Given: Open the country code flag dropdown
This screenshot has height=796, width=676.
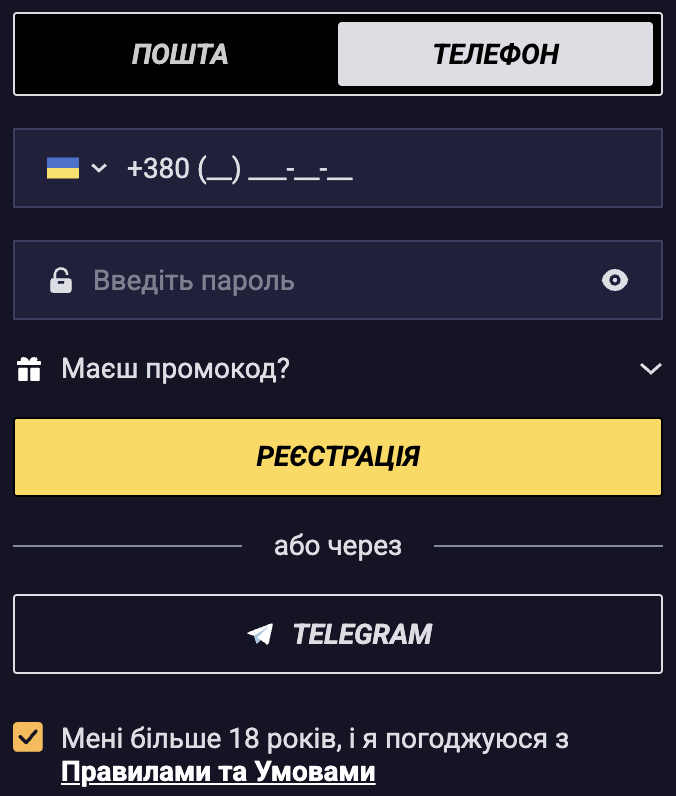Looking at the screenshot, I should click(76, 168).
